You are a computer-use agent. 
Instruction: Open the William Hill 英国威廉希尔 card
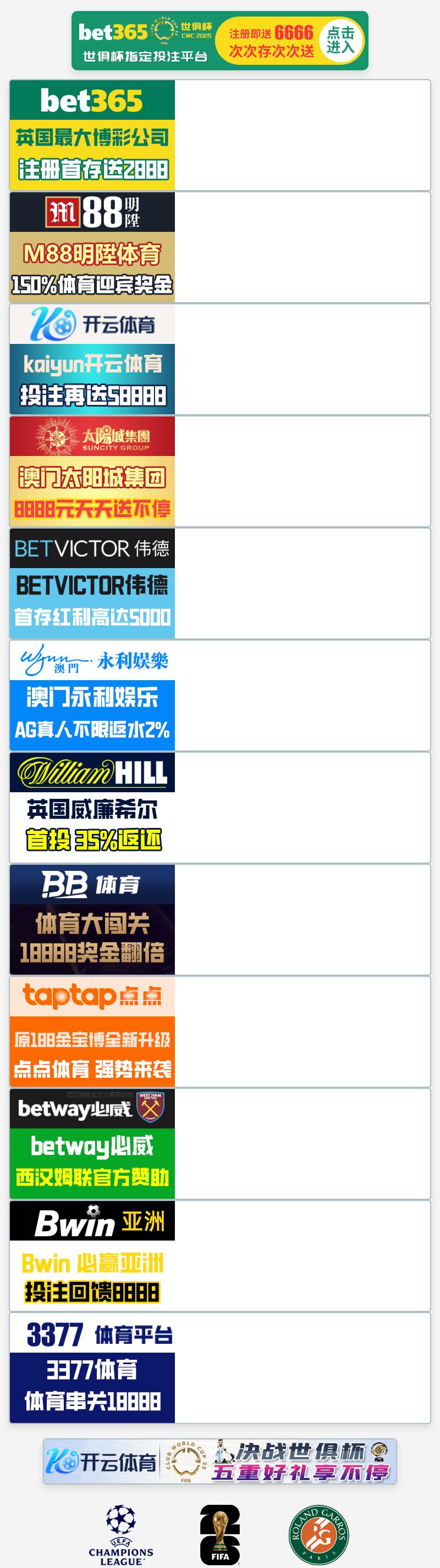(x=92, y=807)
